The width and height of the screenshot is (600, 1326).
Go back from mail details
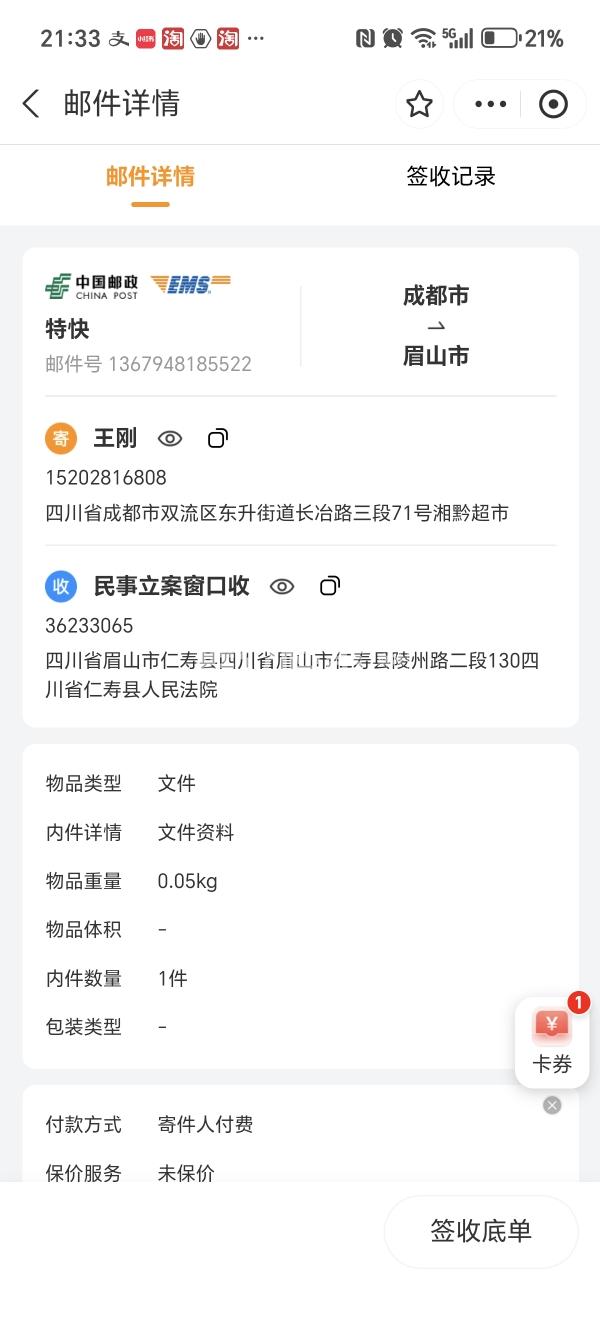(31, 104)
